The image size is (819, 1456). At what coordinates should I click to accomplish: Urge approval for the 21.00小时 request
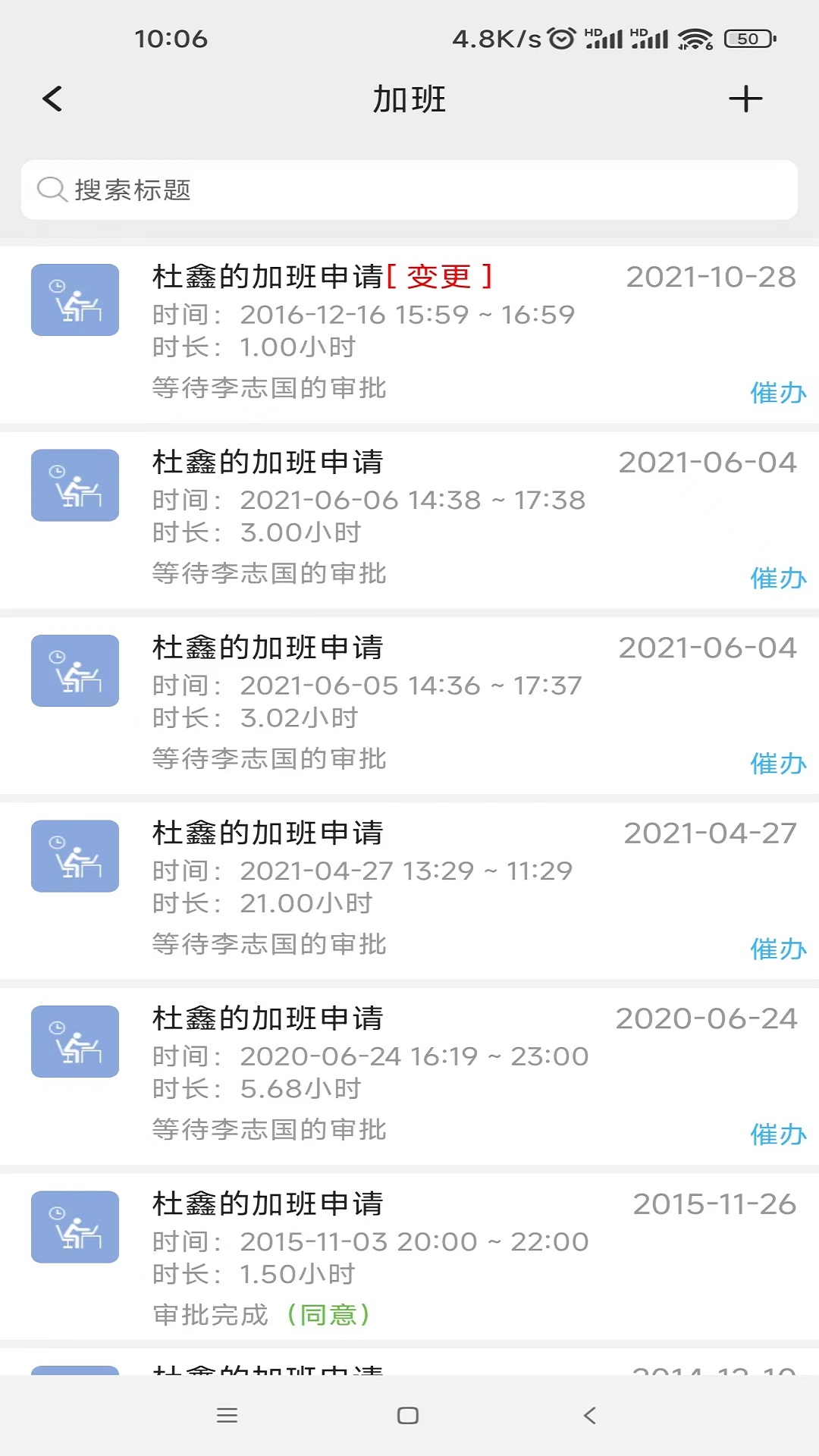click(777, 949)
